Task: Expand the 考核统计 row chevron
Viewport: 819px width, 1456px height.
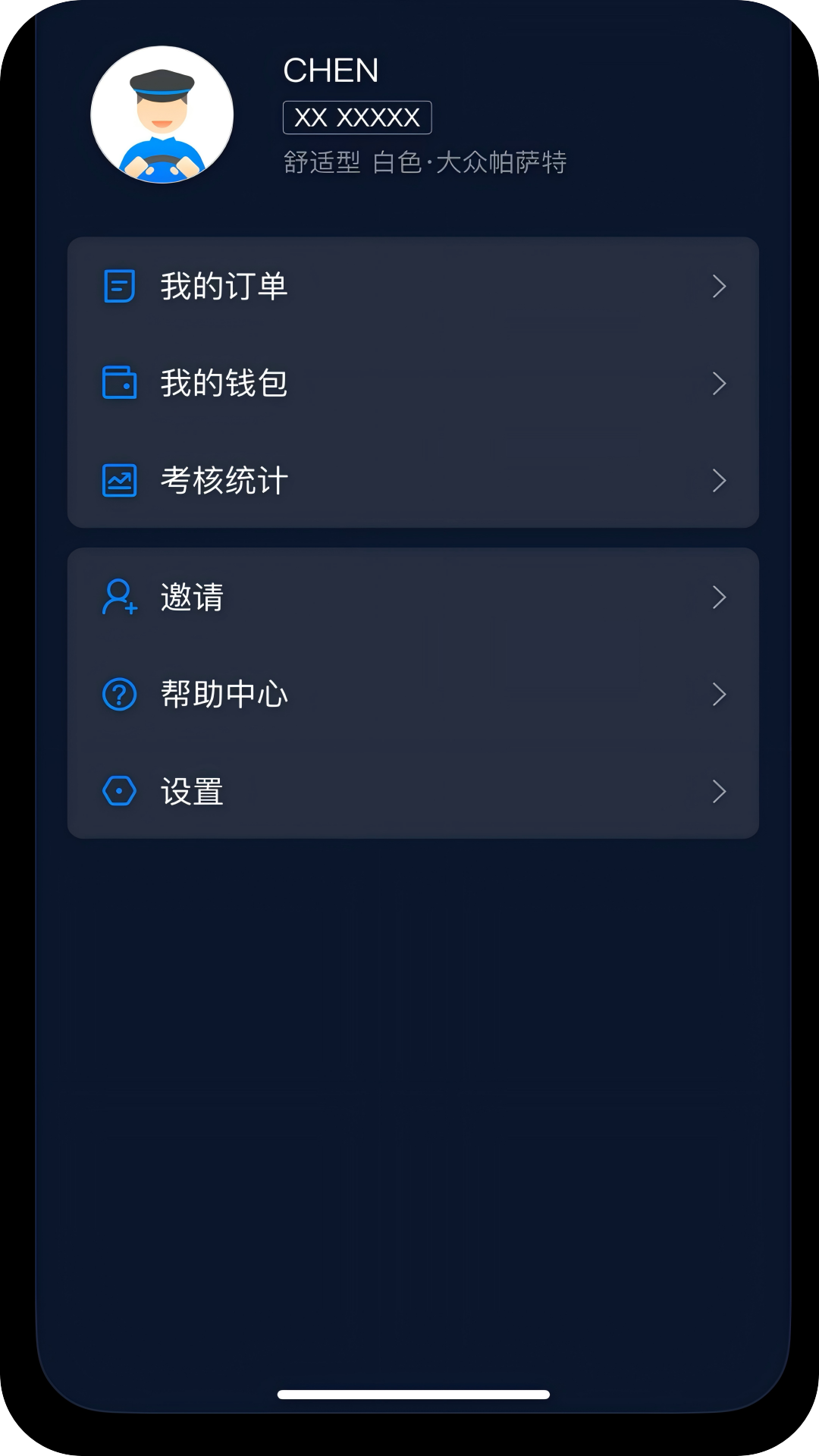Action: click(x=719, y=479)
